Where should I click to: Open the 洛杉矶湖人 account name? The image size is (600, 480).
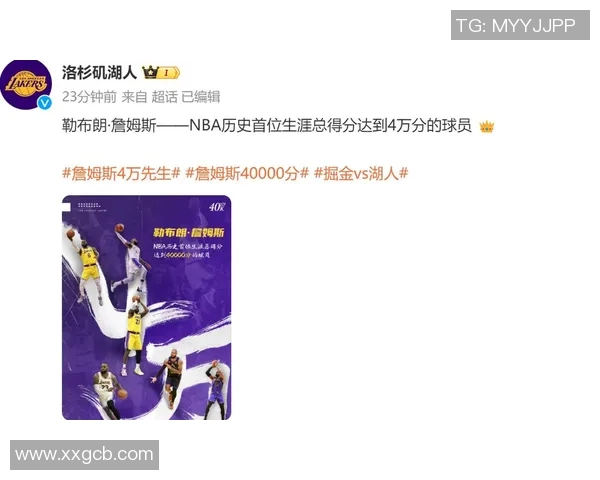tap(99, 73)
